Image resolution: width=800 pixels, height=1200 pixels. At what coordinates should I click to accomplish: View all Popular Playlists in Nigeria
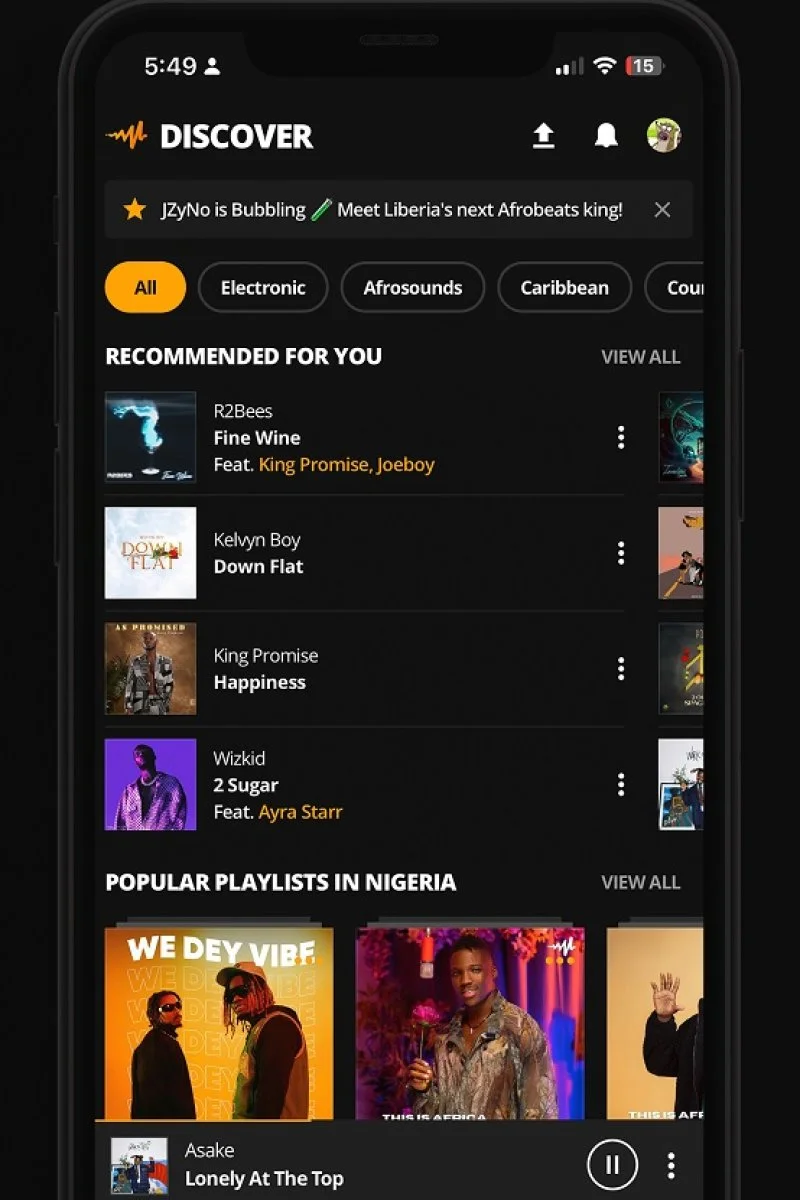point(640,883)
